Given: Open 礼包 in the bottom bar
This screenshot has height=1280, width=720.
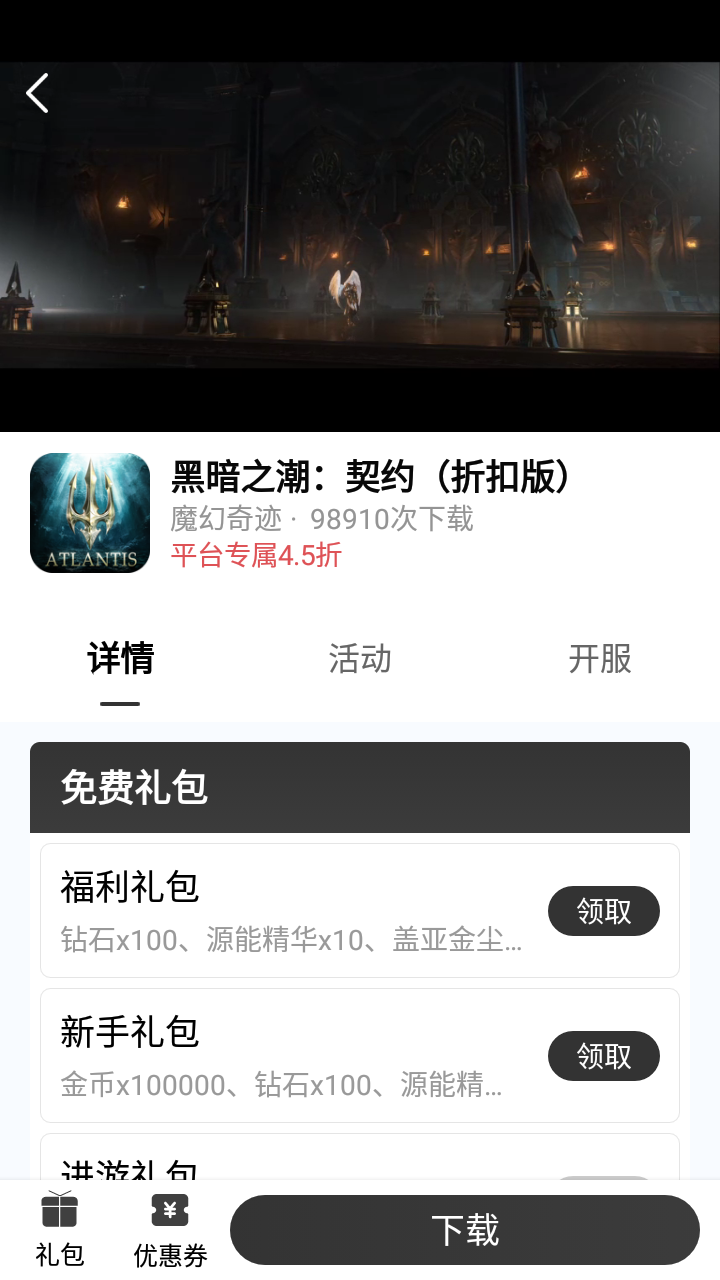Looking at the screenshot, I should point(60,1230).
